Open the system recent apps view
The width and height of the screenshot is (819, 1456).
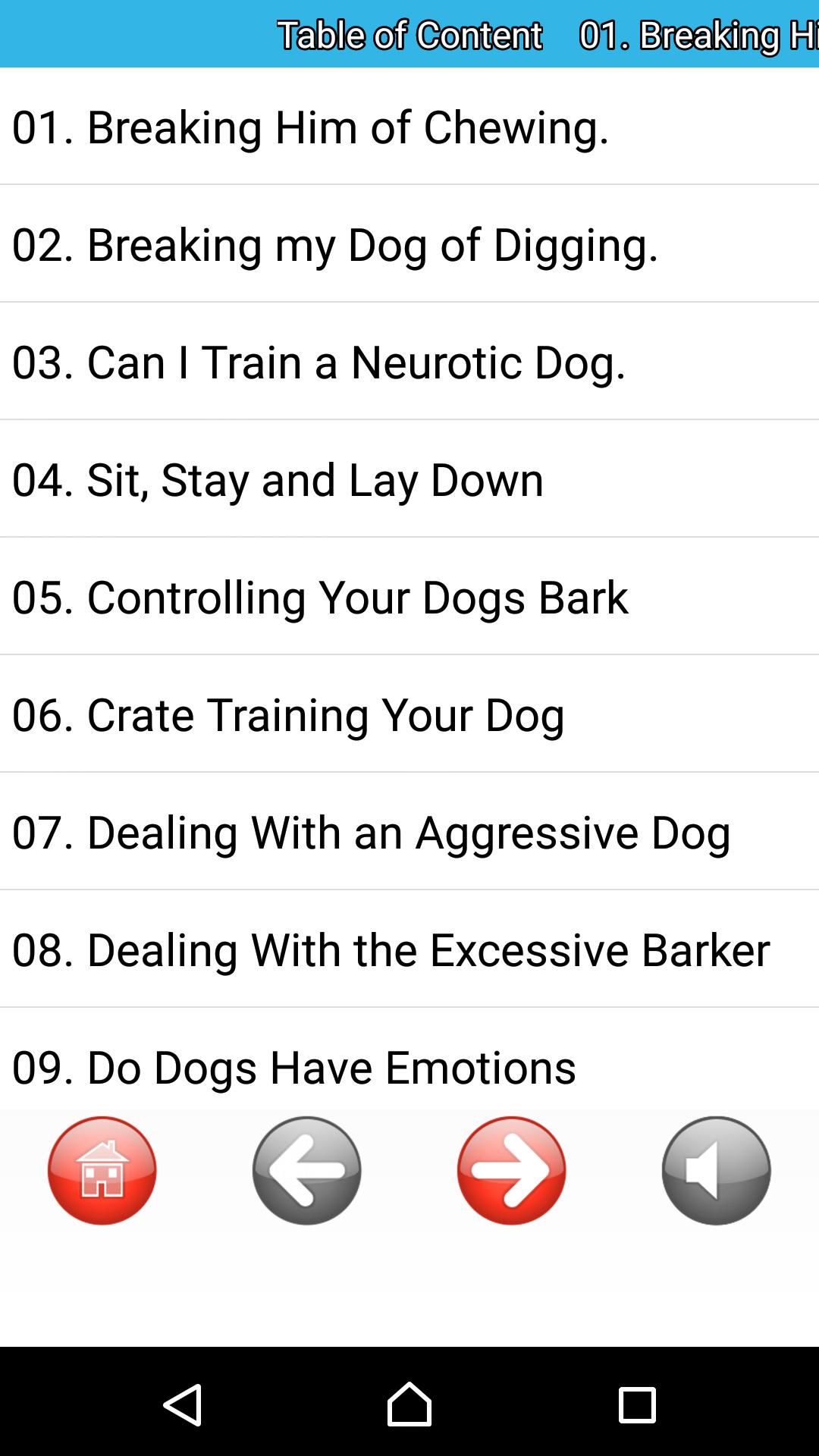click(637, 1404)
